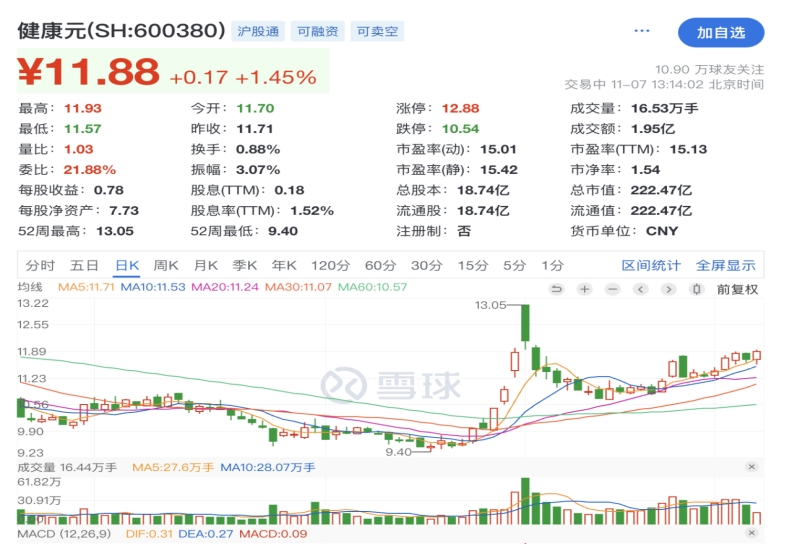Open 区间统计 range statistics
The image size is (792, 544).
coord(651,265)
